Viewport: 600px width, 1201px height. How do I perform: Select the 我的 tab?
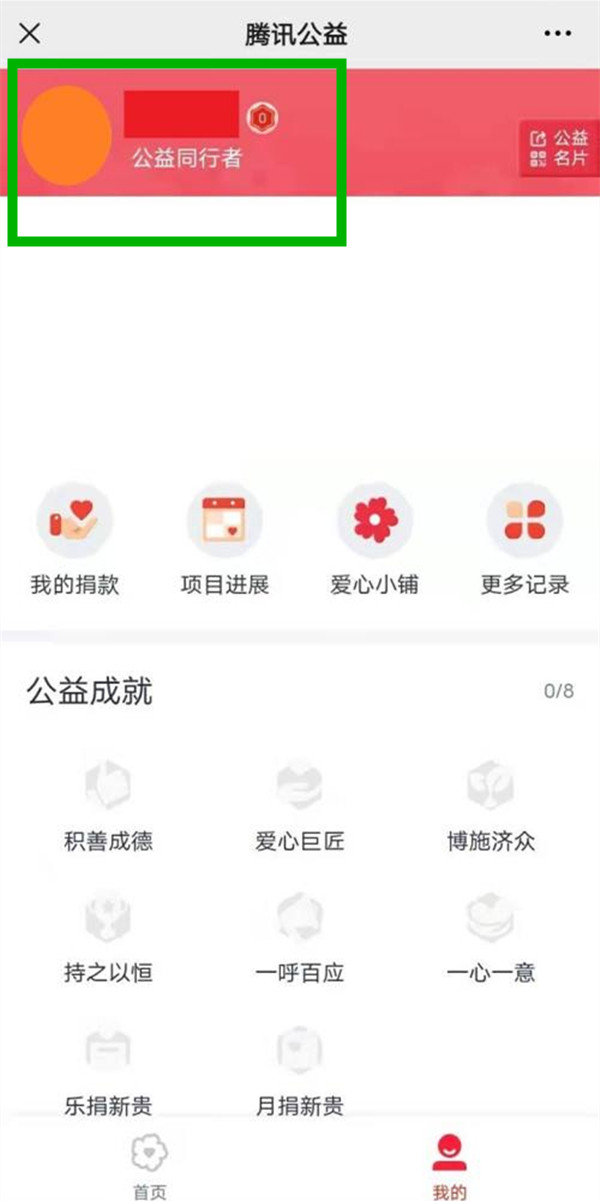click(x=450, y=1165)
